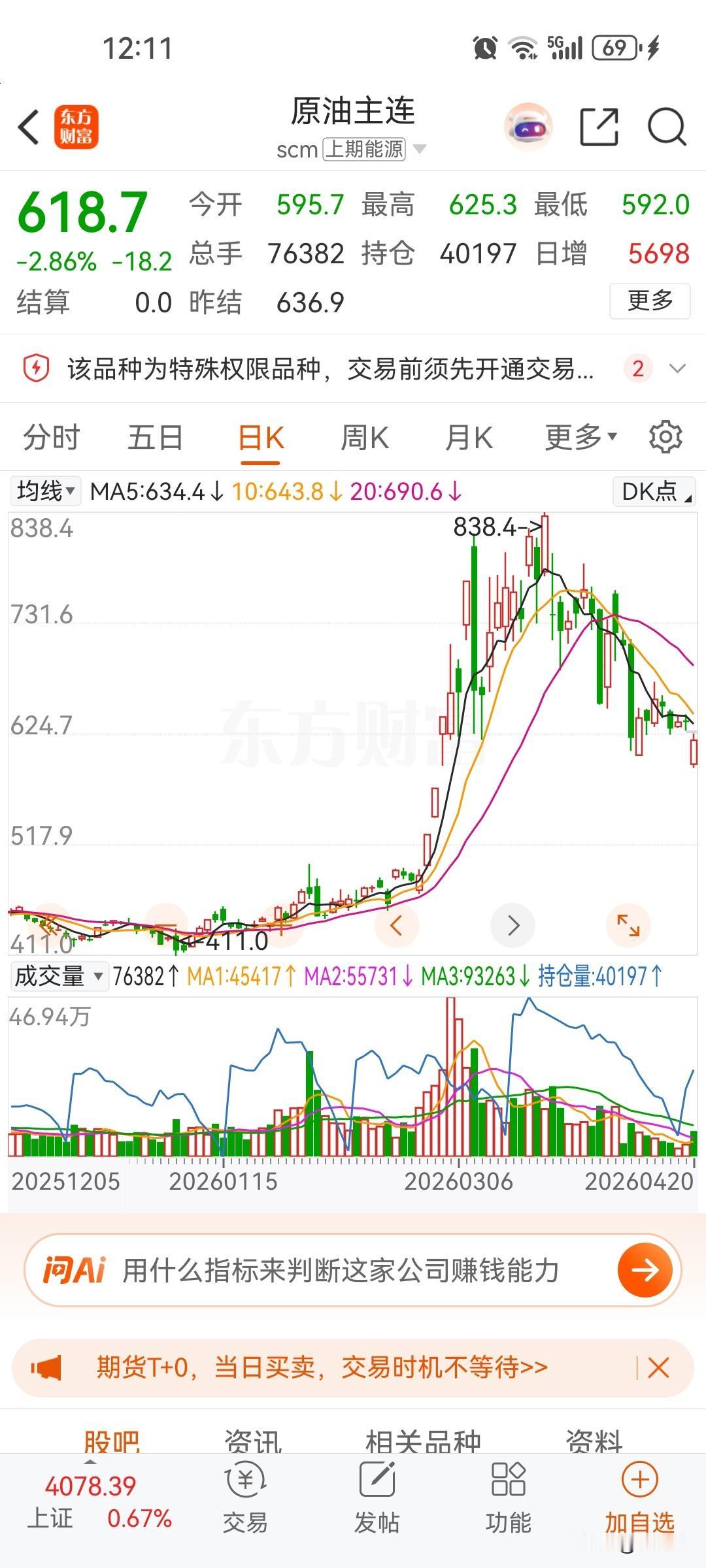The width and height of the screenshot is (706, 1568).
Task: Expand the special permission notice chevron
Action: point(678,368)
